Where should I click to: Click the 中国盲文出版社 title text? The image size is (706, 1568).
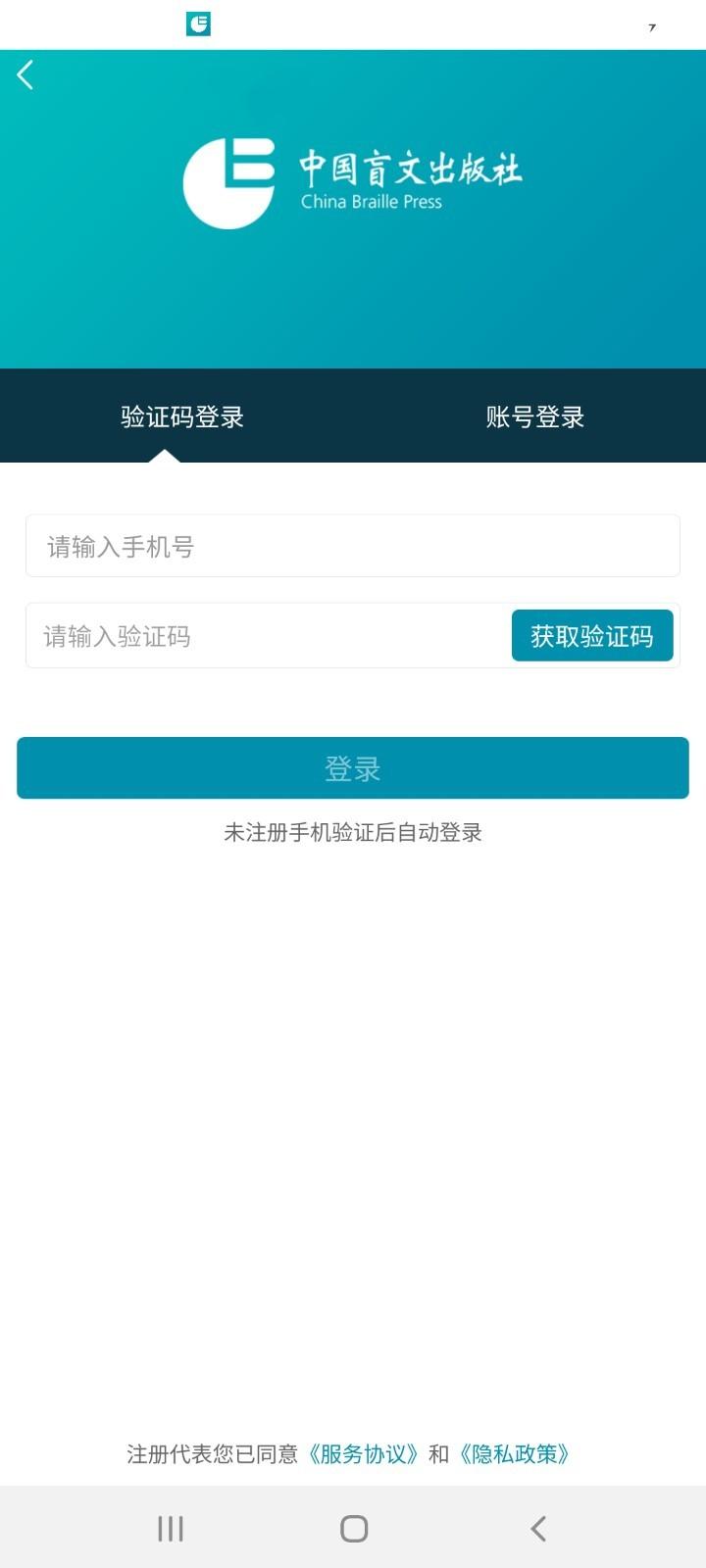click(x=412, y=169)
